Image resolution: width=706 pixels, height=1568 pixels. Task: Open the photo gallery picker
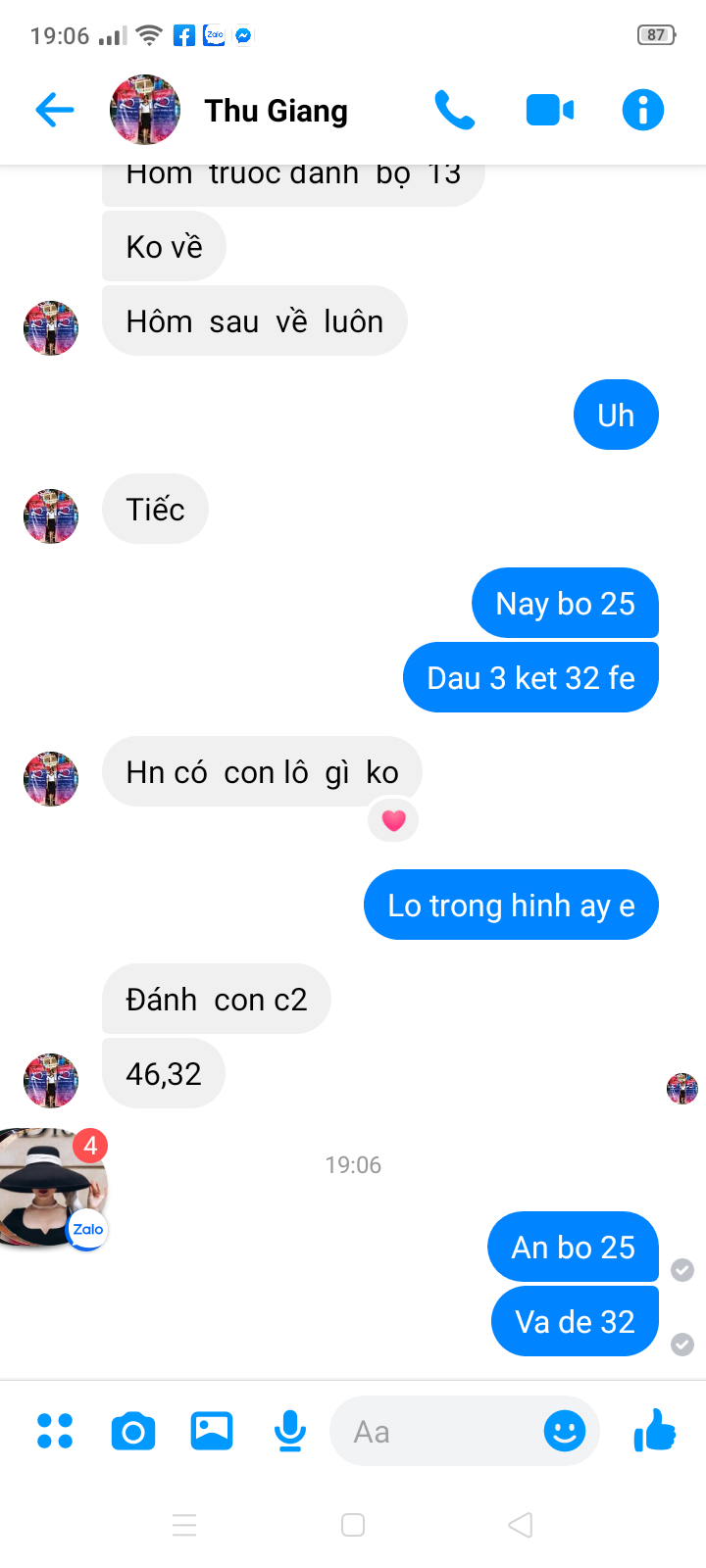[212, 1431]
